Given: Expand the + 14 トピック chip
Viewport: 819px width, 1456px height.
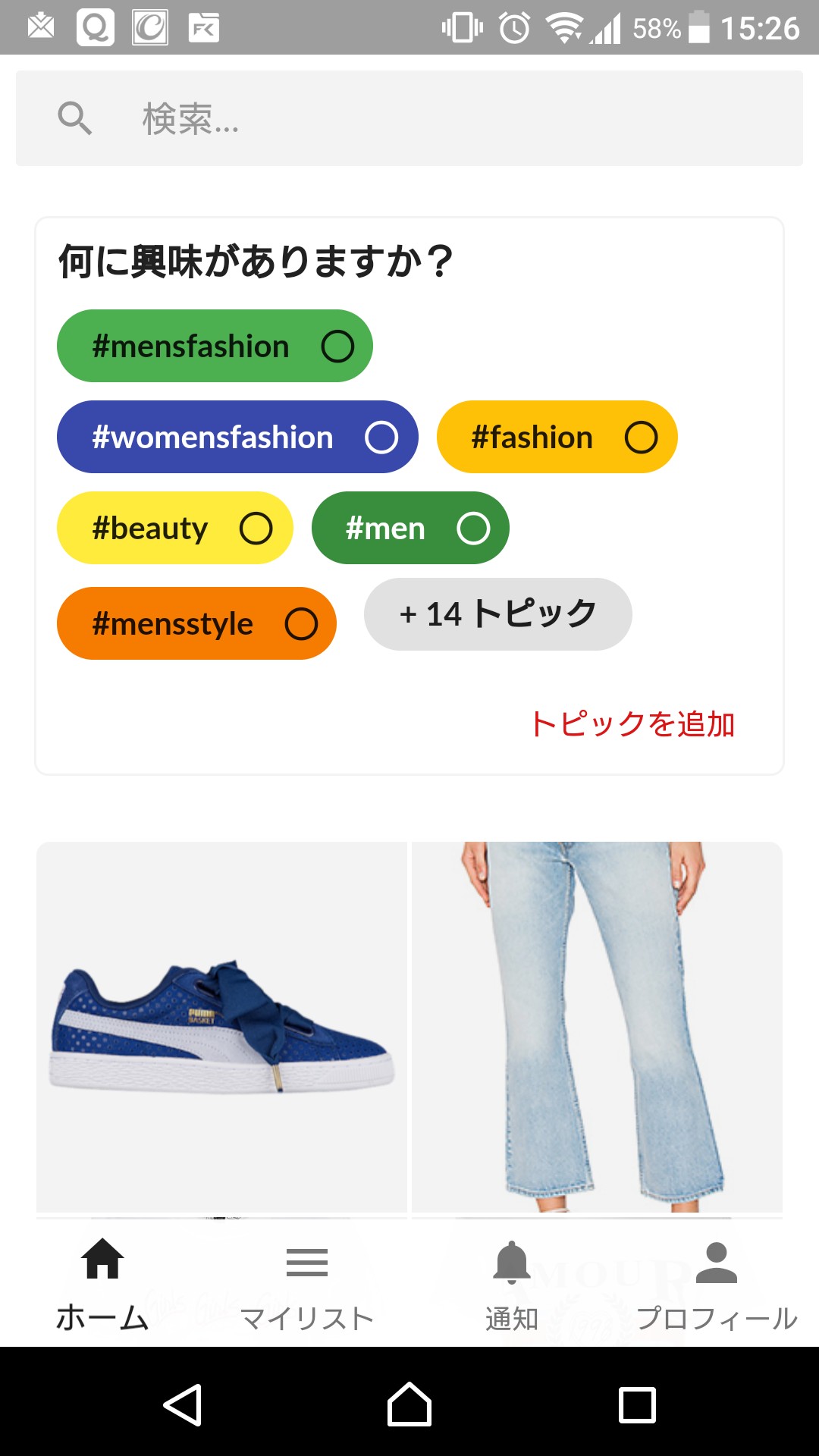Looking at the screenshot, I should click(x=498, y=614).
